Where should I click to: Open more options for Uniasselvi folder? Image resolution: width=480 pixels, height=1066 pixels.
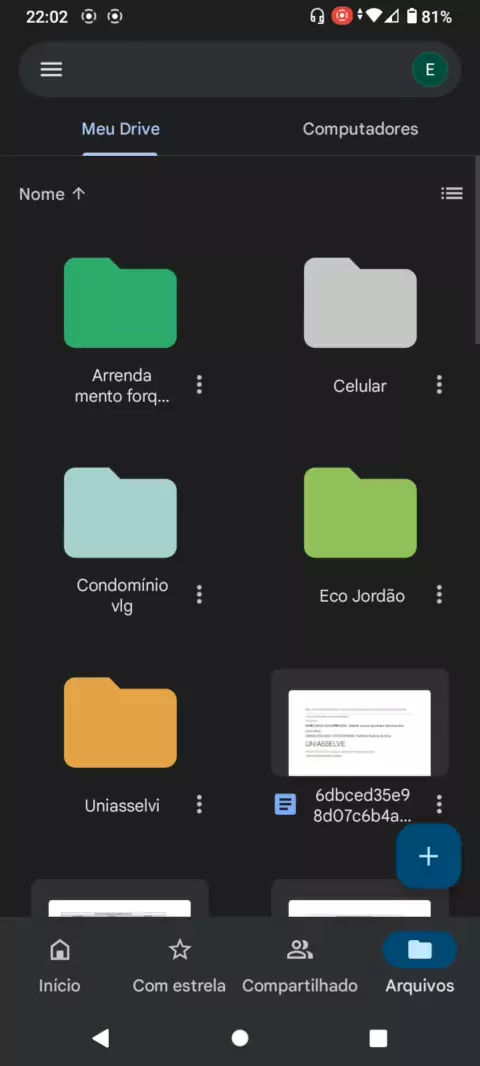(199, 804)
